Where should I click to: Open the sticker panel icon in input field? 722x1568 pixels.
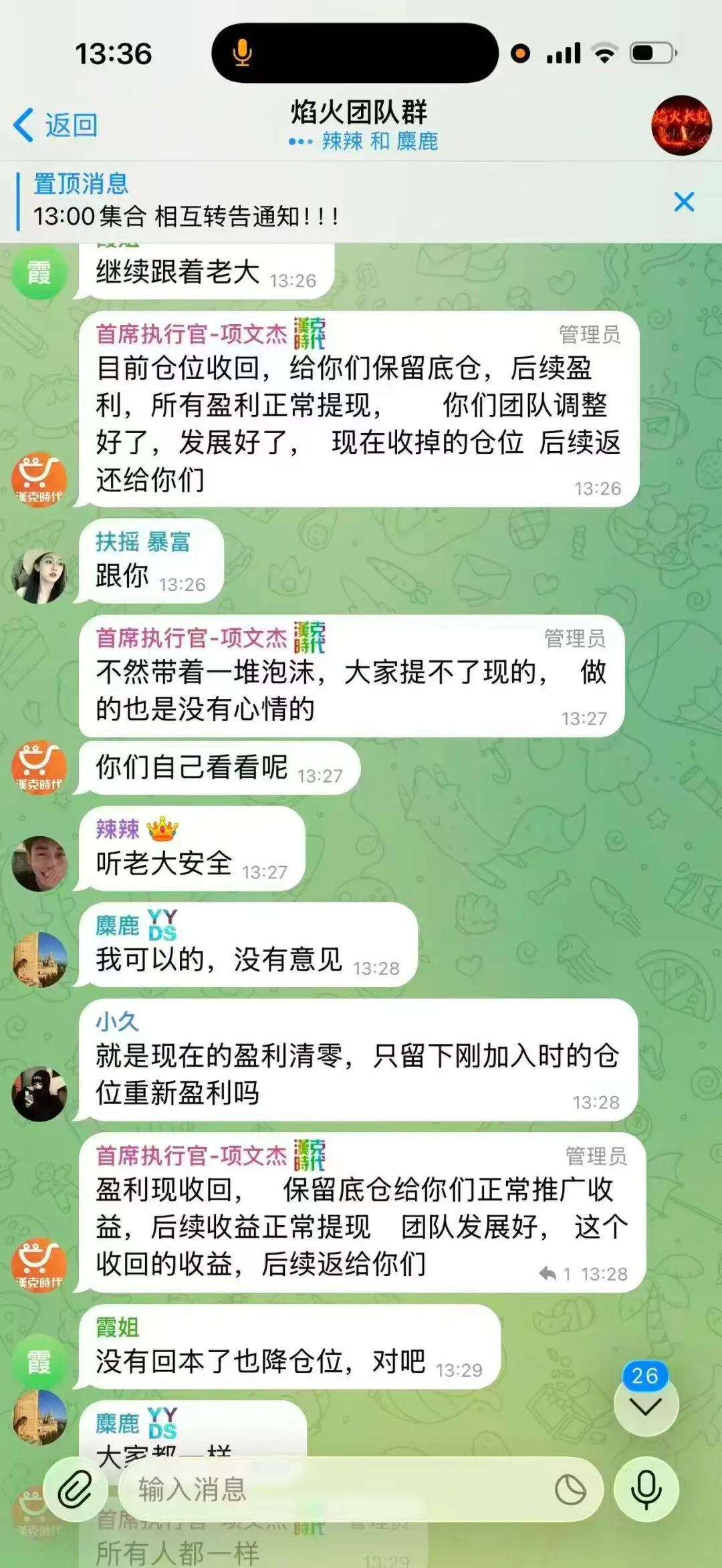pos(570,1490)
